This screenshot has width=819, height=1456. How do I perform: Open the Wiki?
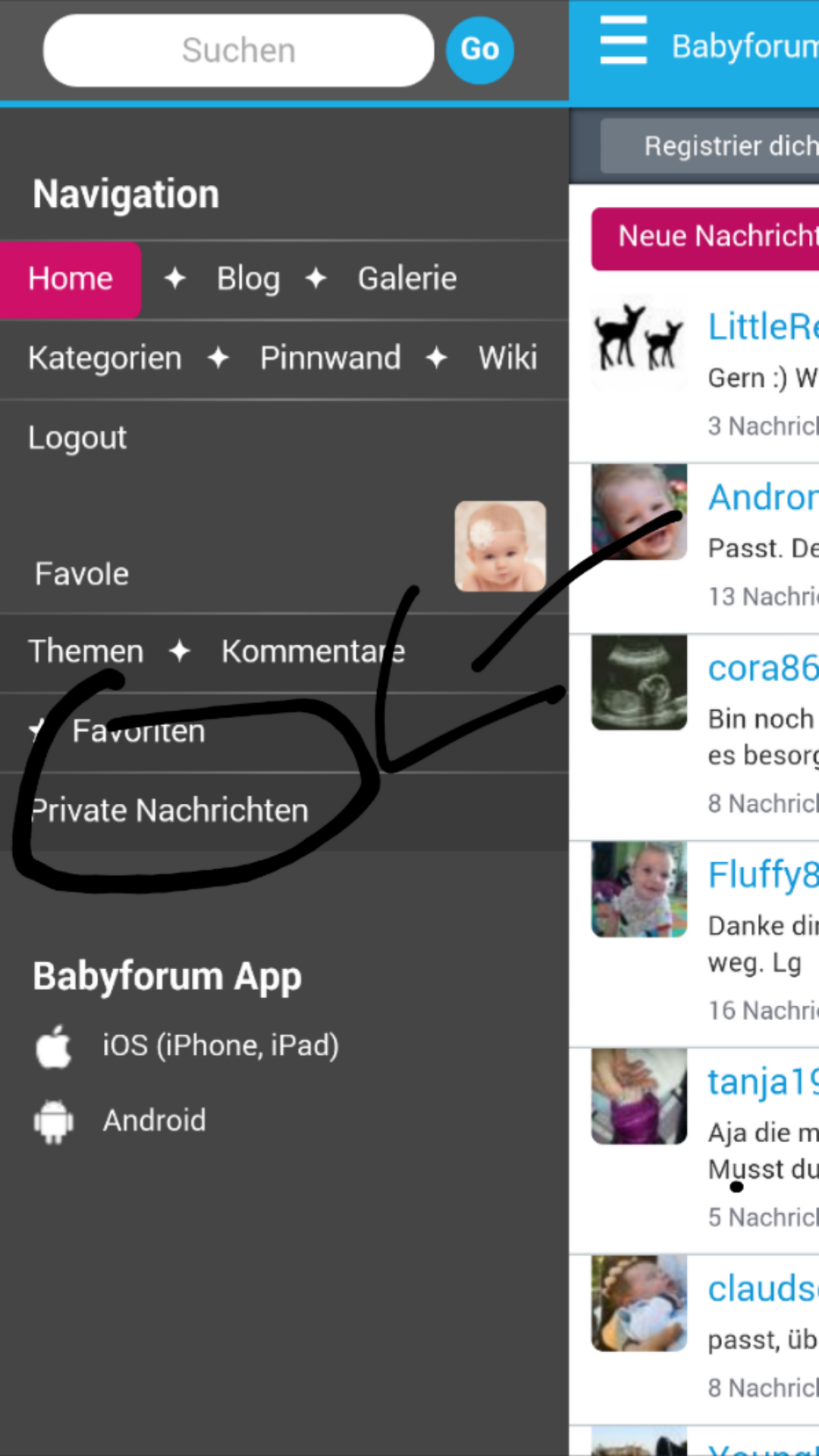[507, 358]
